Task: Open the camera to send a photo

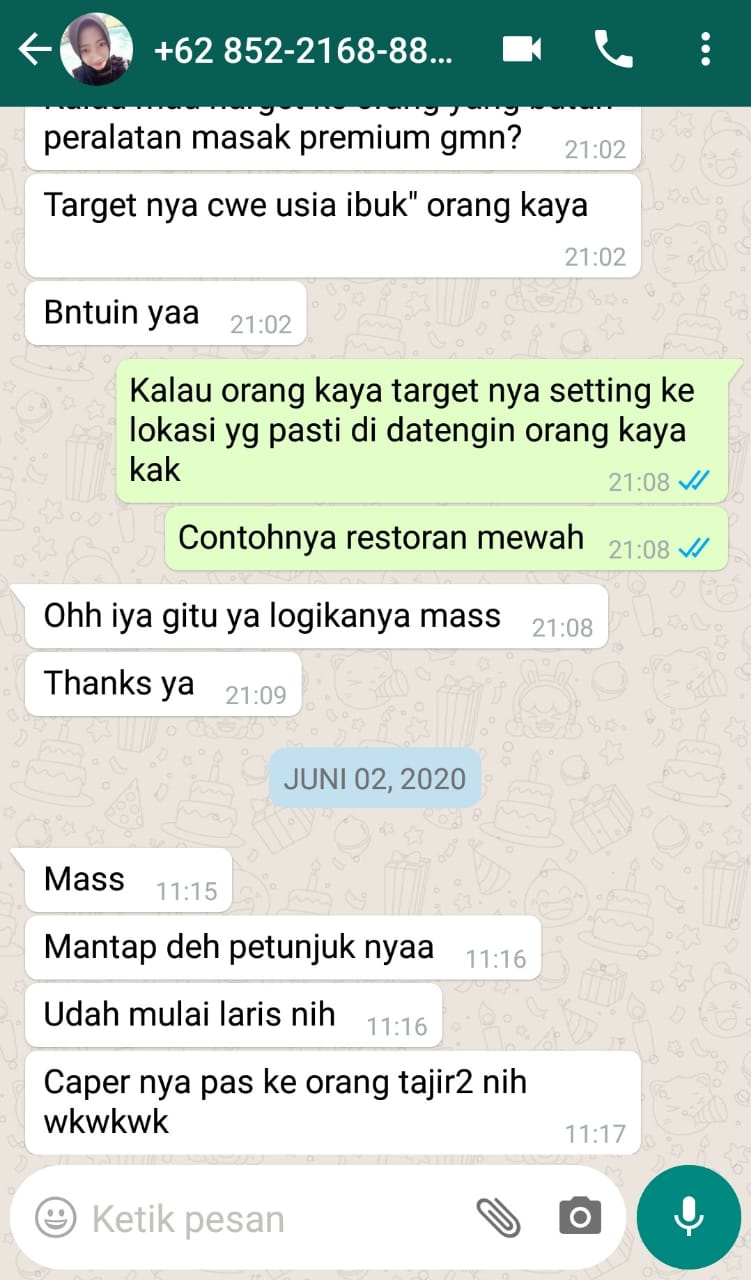Action: coord(579,1217)
